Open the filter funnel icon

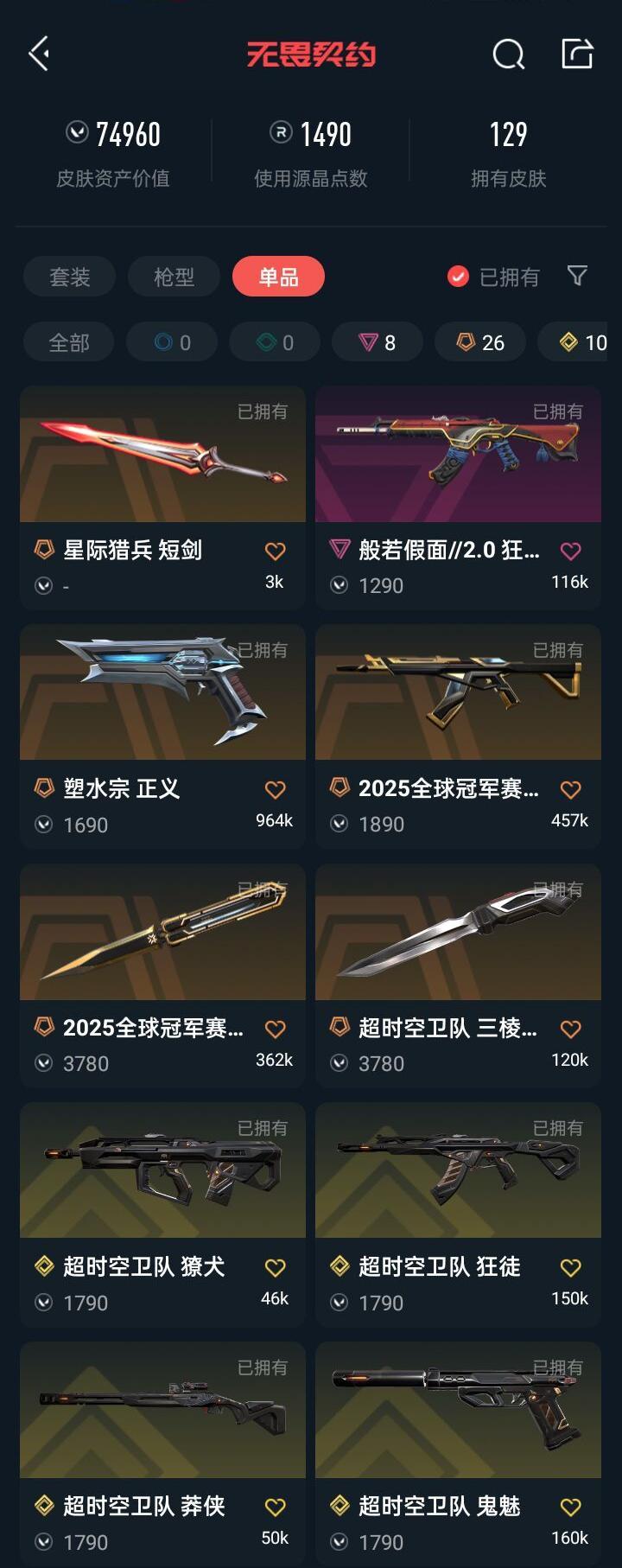[x=577, y=276]
